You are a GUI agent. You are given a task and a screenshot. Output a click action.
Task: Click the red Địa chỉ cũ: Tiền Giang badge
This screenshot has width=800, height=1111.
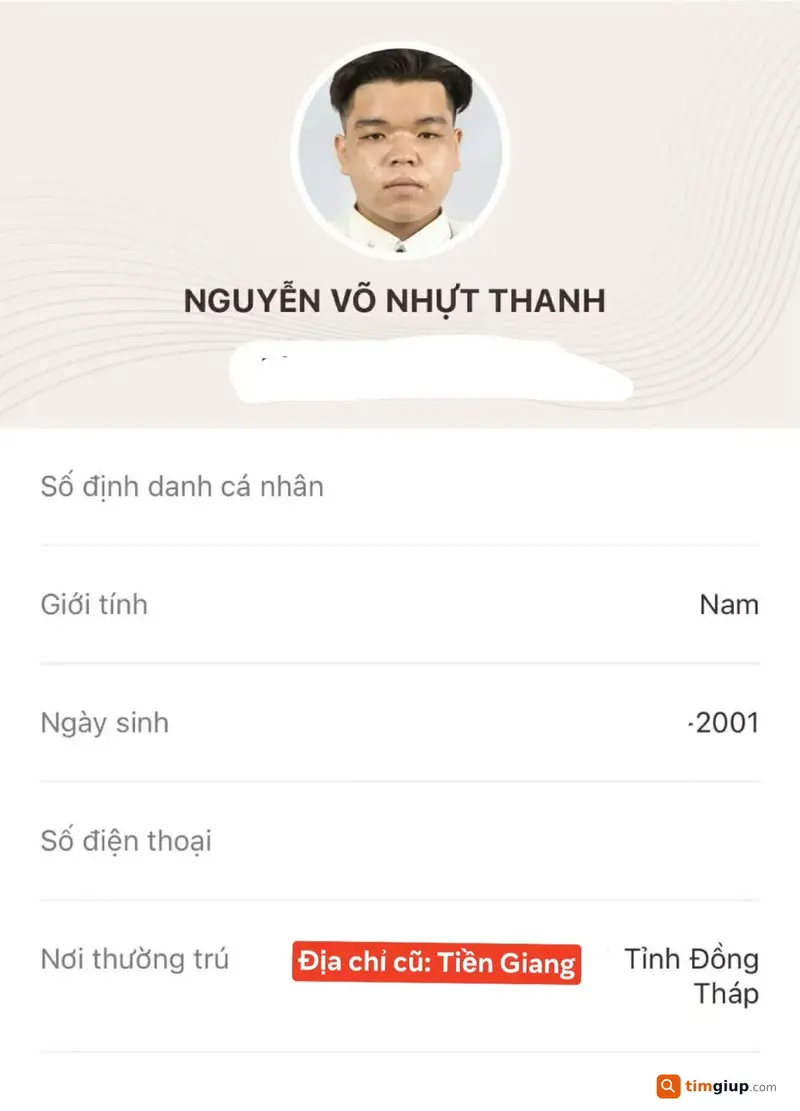pos(436,963)
